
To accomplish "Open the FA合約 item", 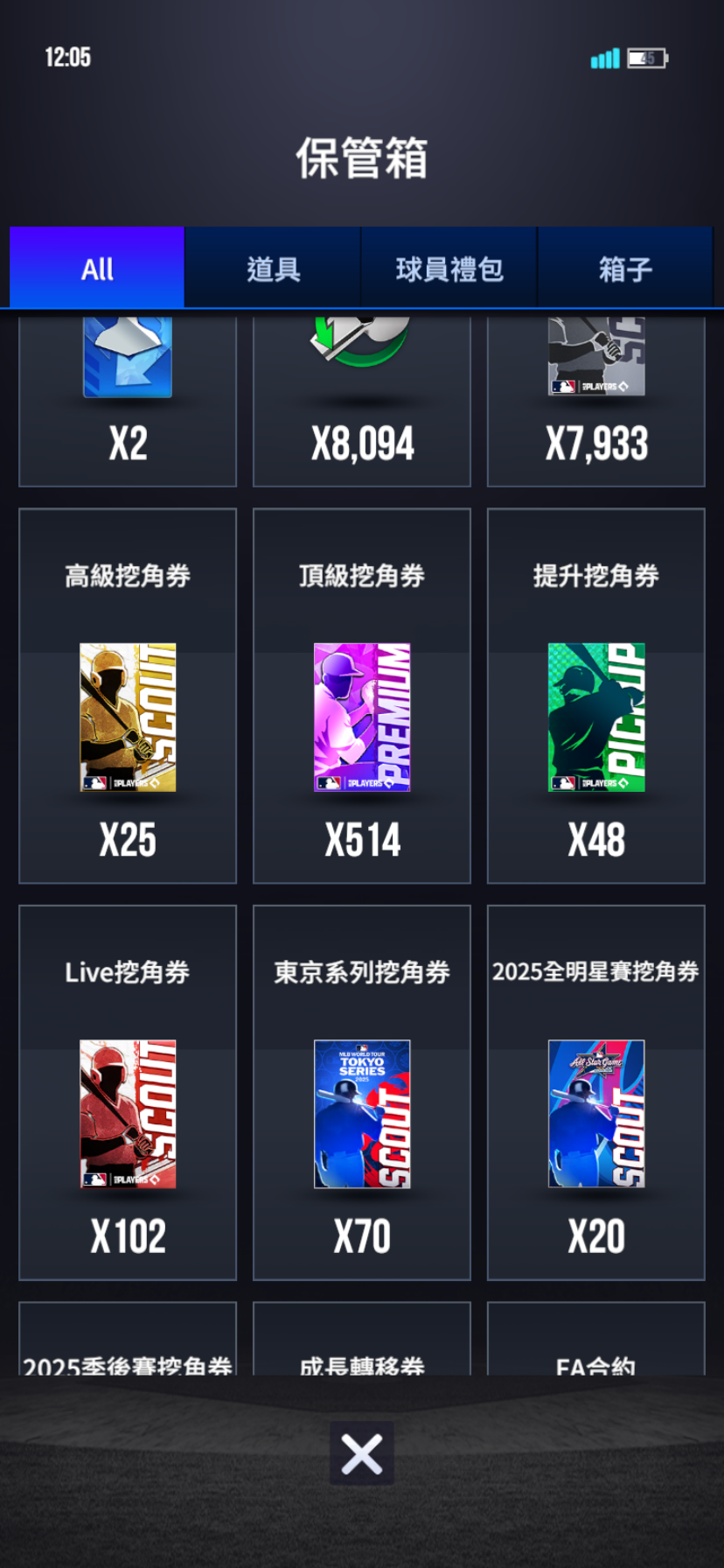I will pyautogui.click(x=596, y=1343).
